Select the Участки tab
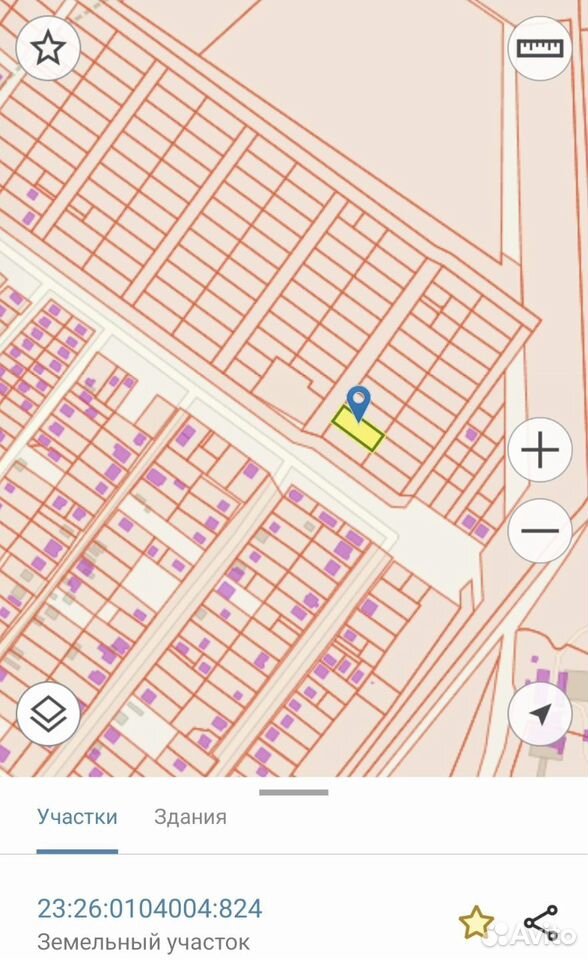 click(77, 817)
